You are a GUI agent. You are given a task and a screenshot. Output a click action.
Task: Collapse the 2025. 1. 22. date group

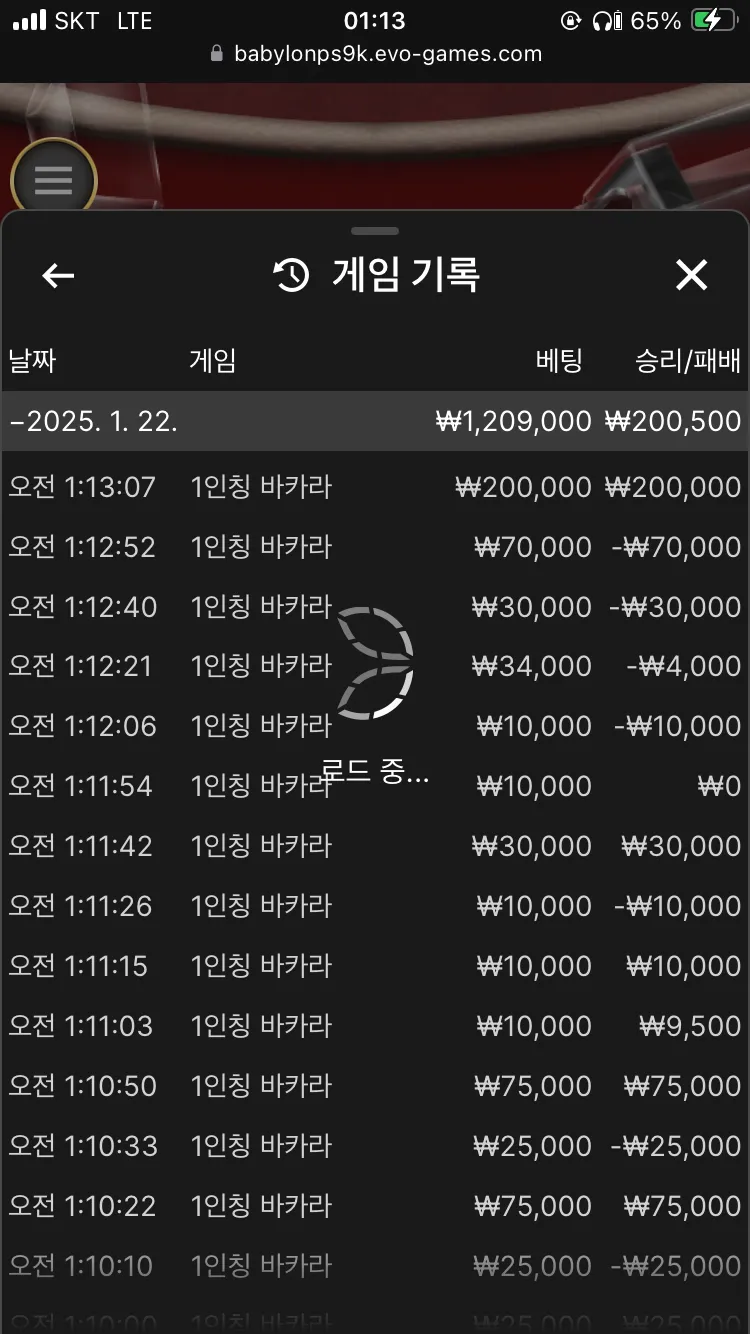[375, 421]
